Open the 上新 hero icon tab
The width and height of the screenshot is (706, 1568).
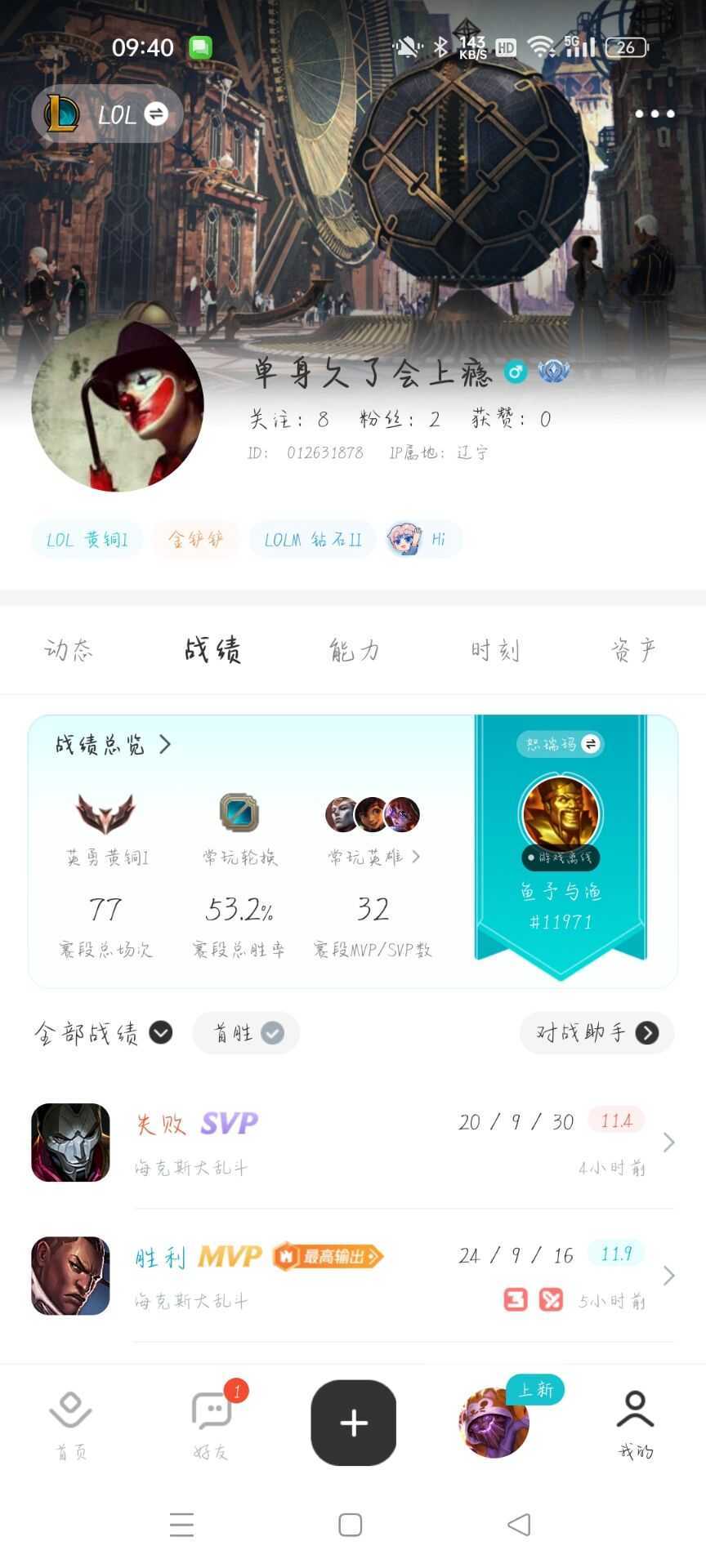[x=494, y=1422]
